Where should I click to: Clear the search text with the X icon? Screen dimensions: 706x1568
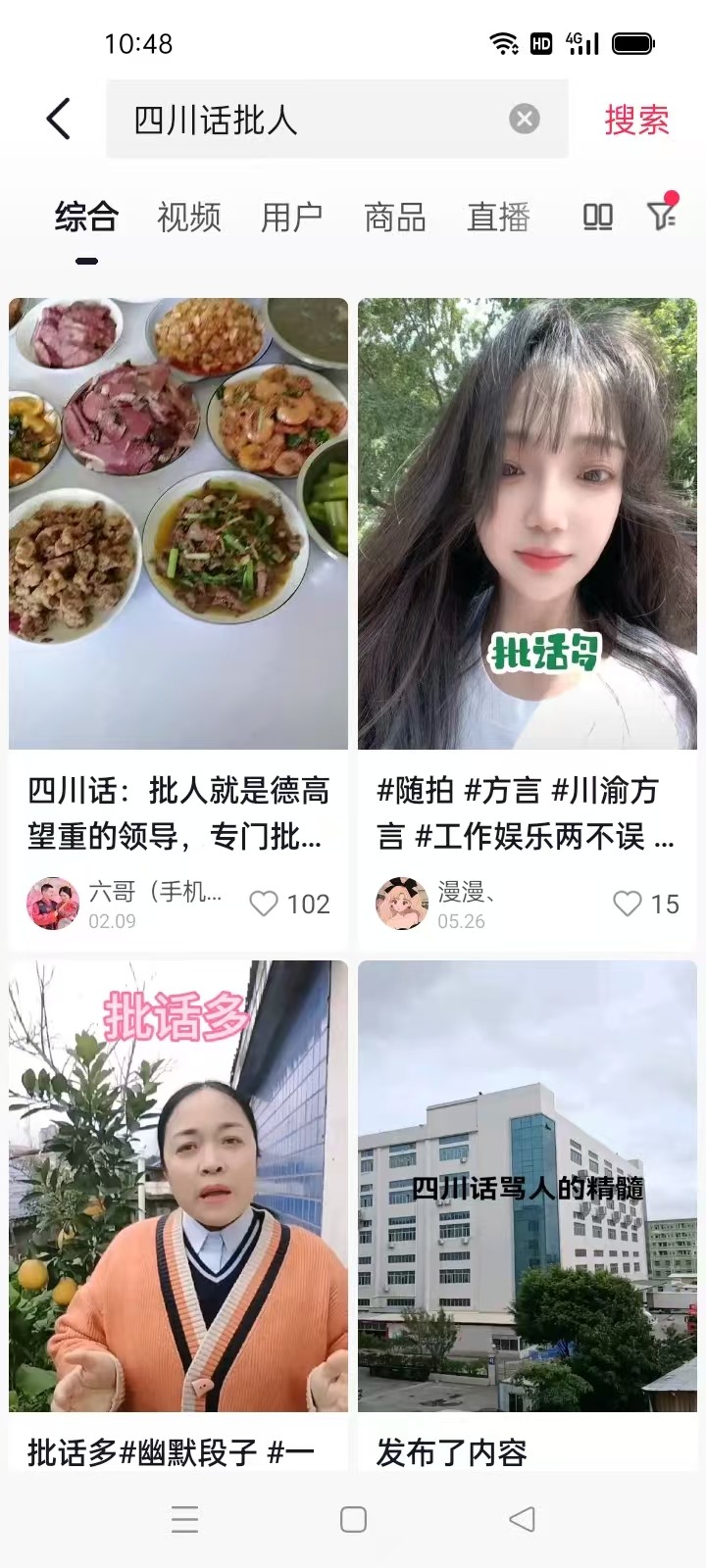525,120
